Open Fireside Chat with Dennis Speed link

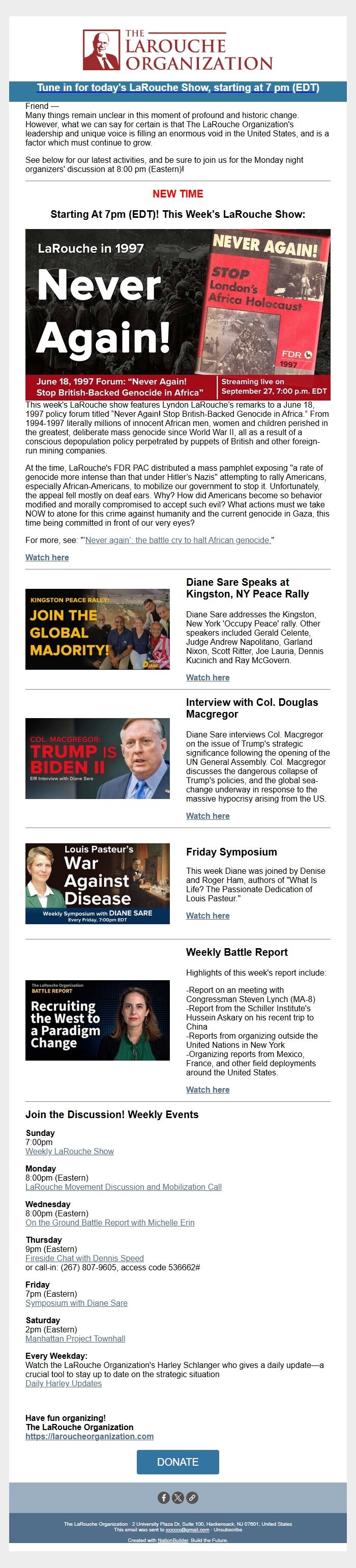(x=84, y=1258)
